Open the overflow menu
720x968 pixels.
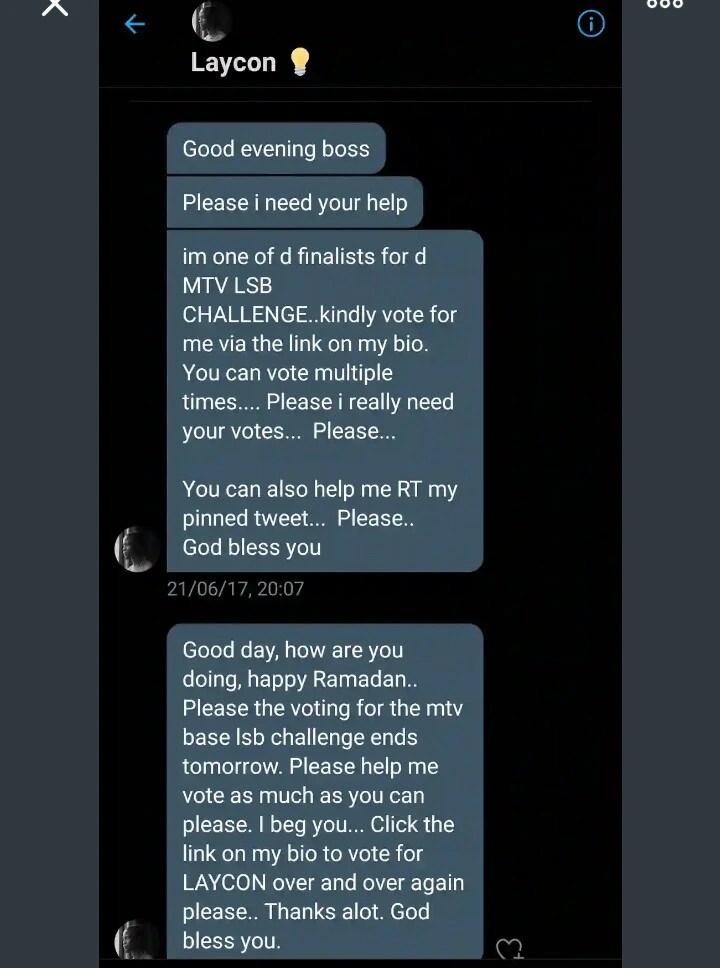(x=664, y=4)
